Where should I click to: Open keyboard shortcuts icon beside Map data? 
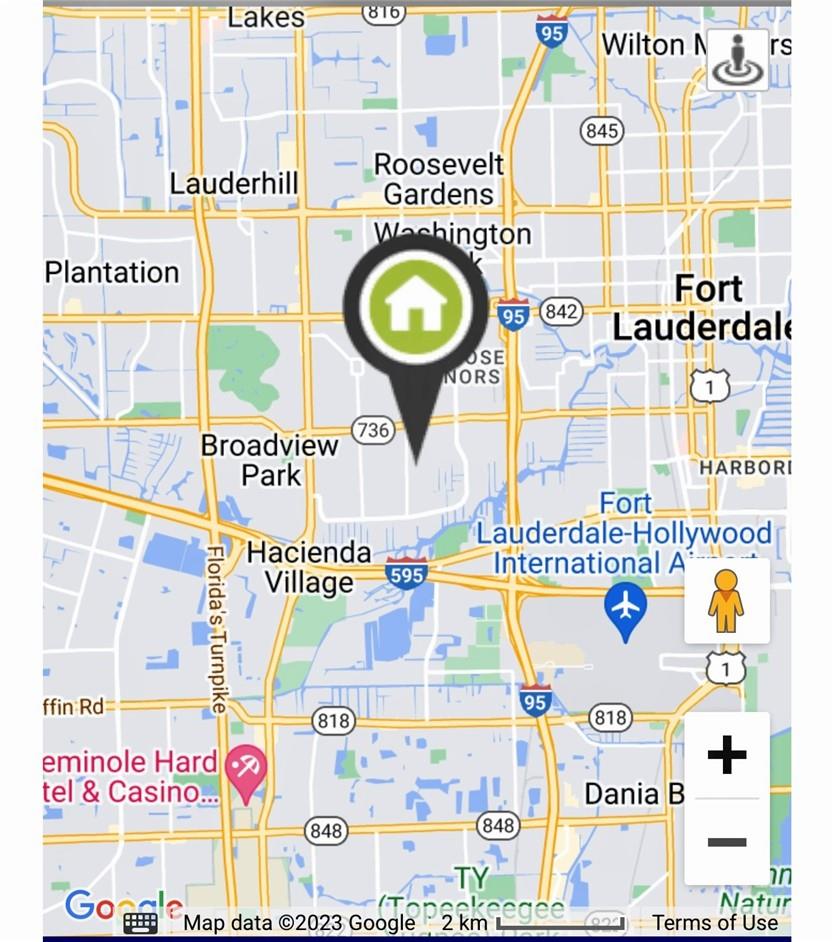point(140,922)
